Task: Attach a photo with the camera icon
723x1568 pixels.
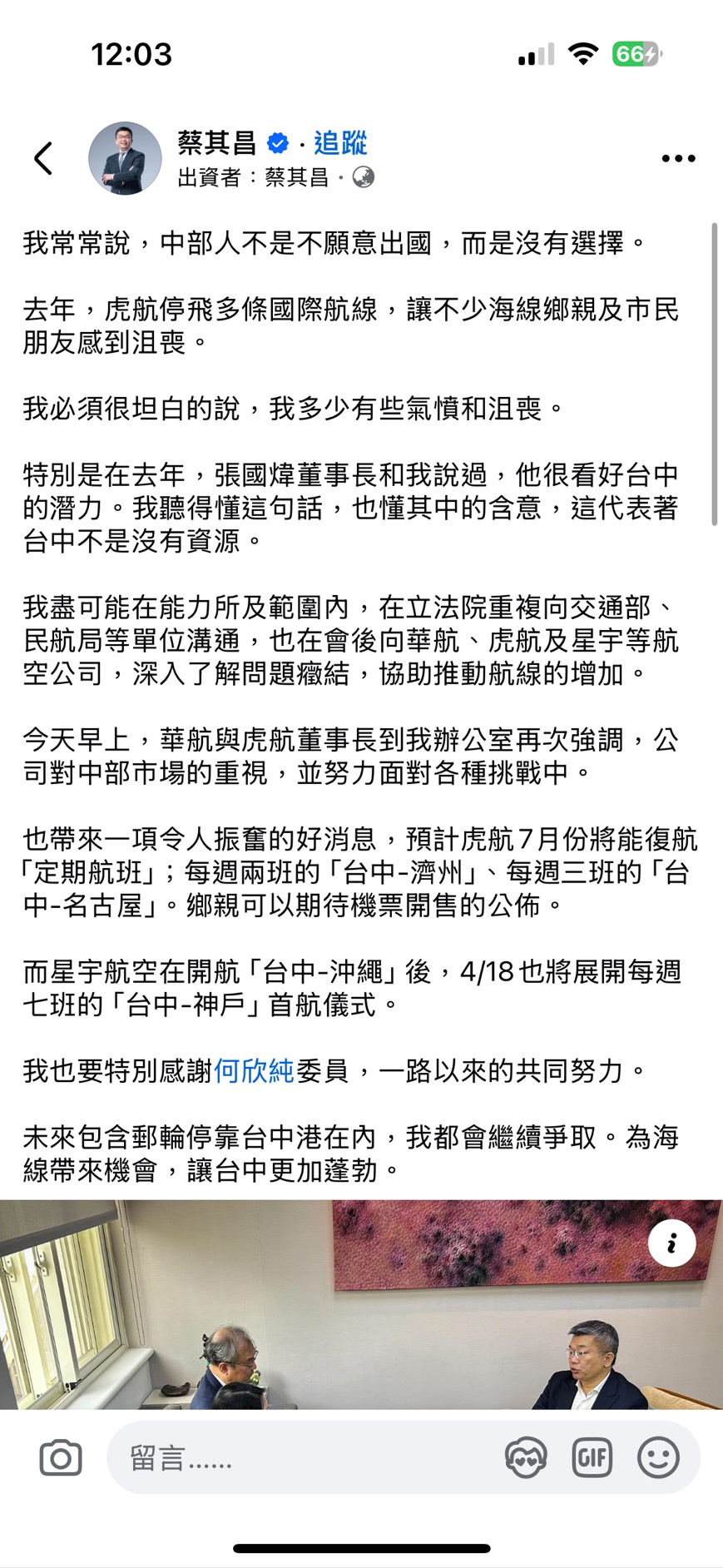Action: tap(61, 1457)
